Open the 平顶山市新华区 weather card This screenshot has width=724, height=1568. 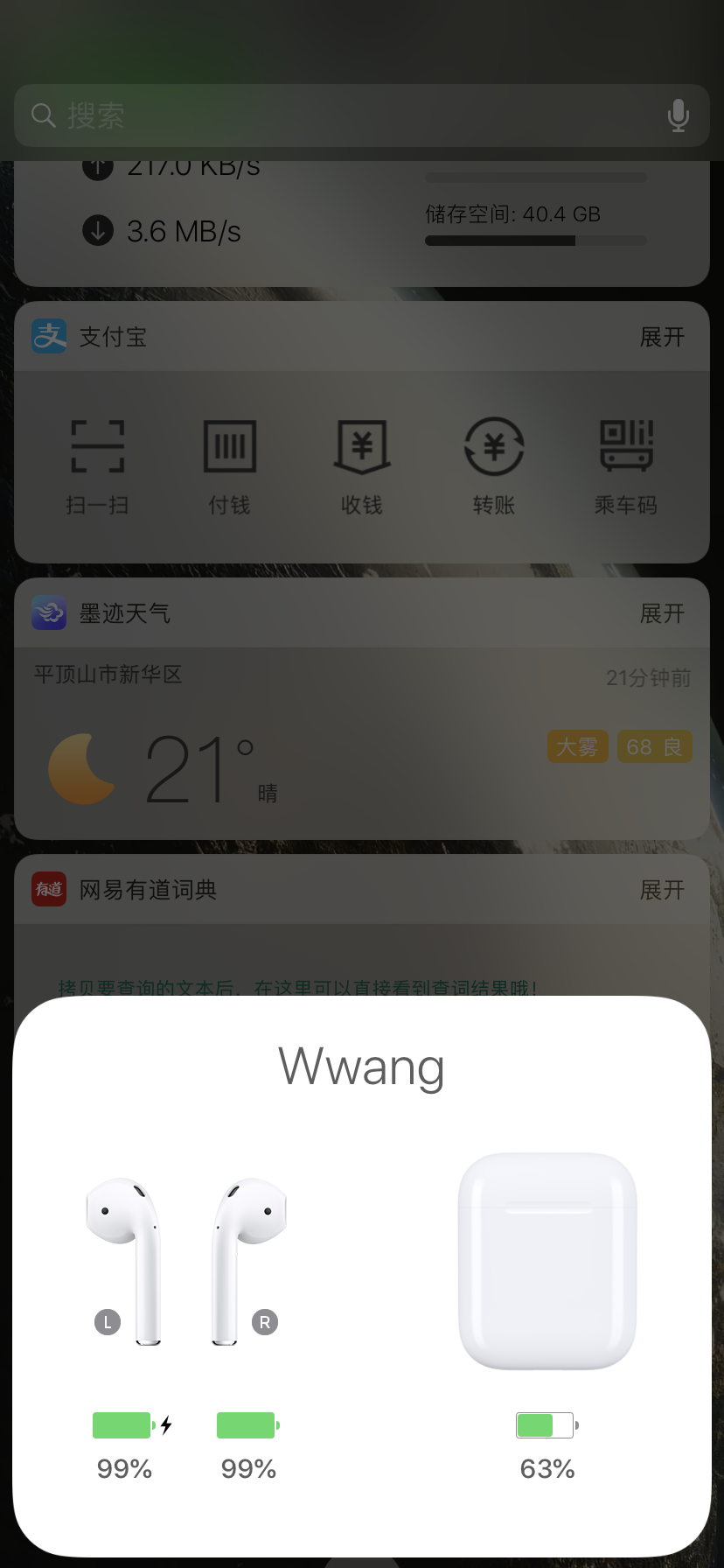[x=361, y=744]
